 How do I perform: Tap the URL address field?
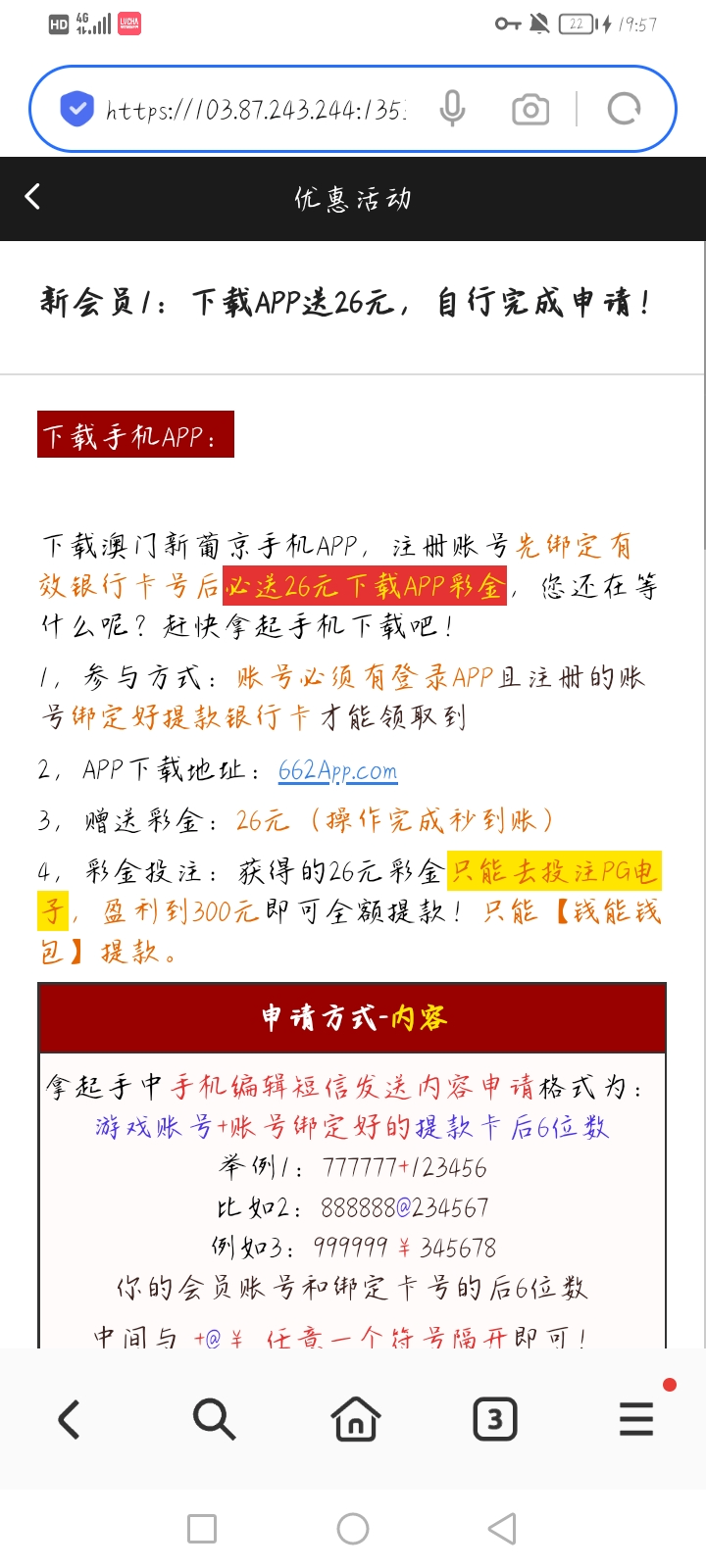255,110
